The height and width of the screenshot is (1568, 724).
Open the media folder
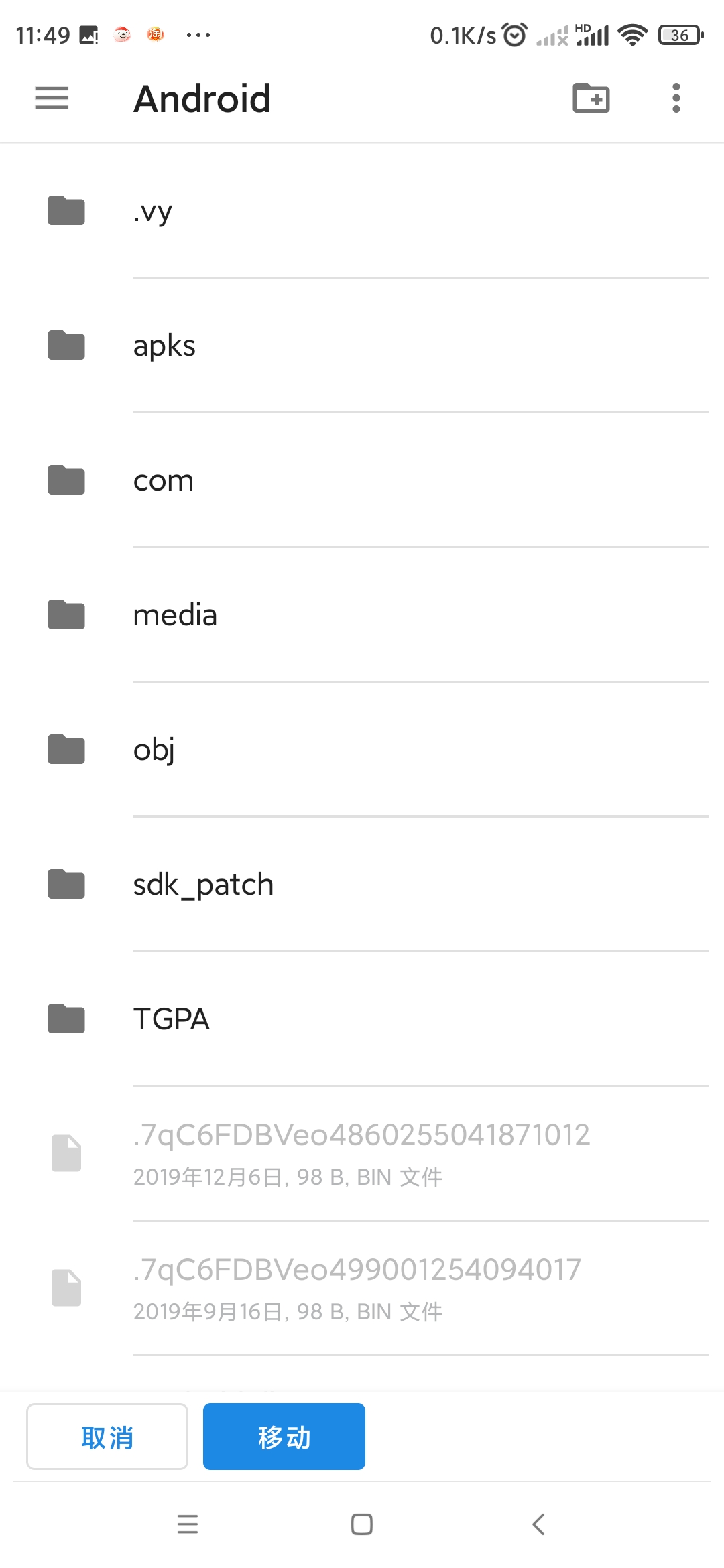[x=362, y=615]
